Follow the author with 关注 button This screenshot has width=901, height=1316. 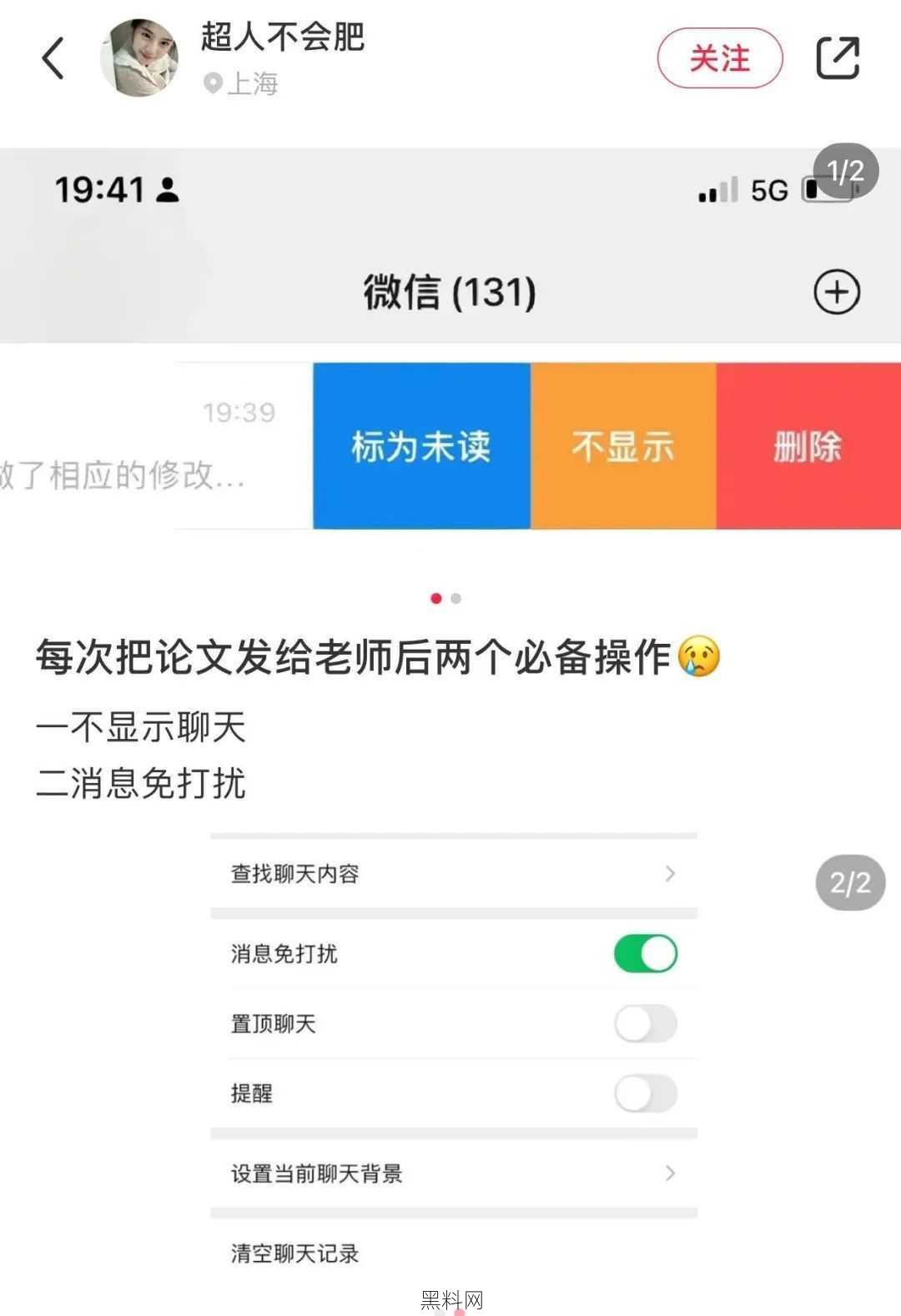(720, 58)
